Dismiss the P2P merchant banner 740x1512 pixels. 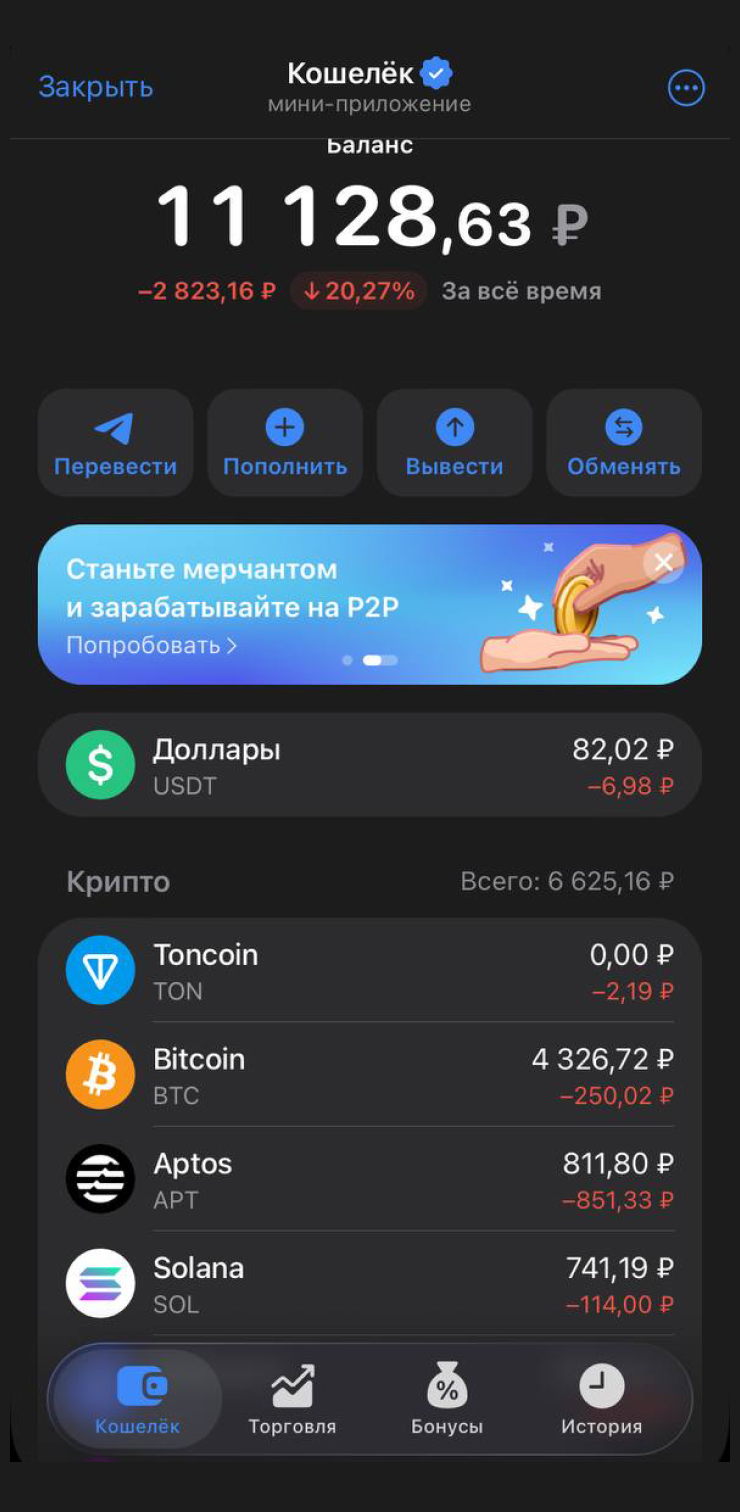(663, 563)
